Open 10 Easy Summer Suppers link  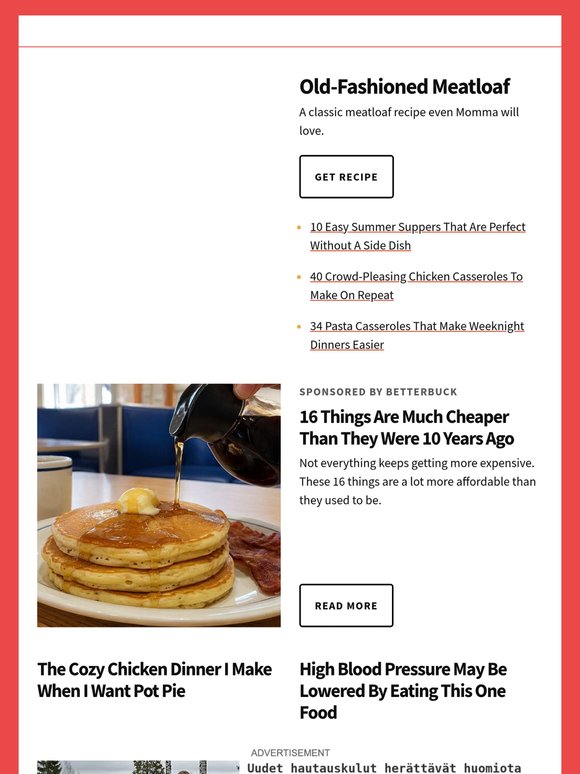coord(418,236)
